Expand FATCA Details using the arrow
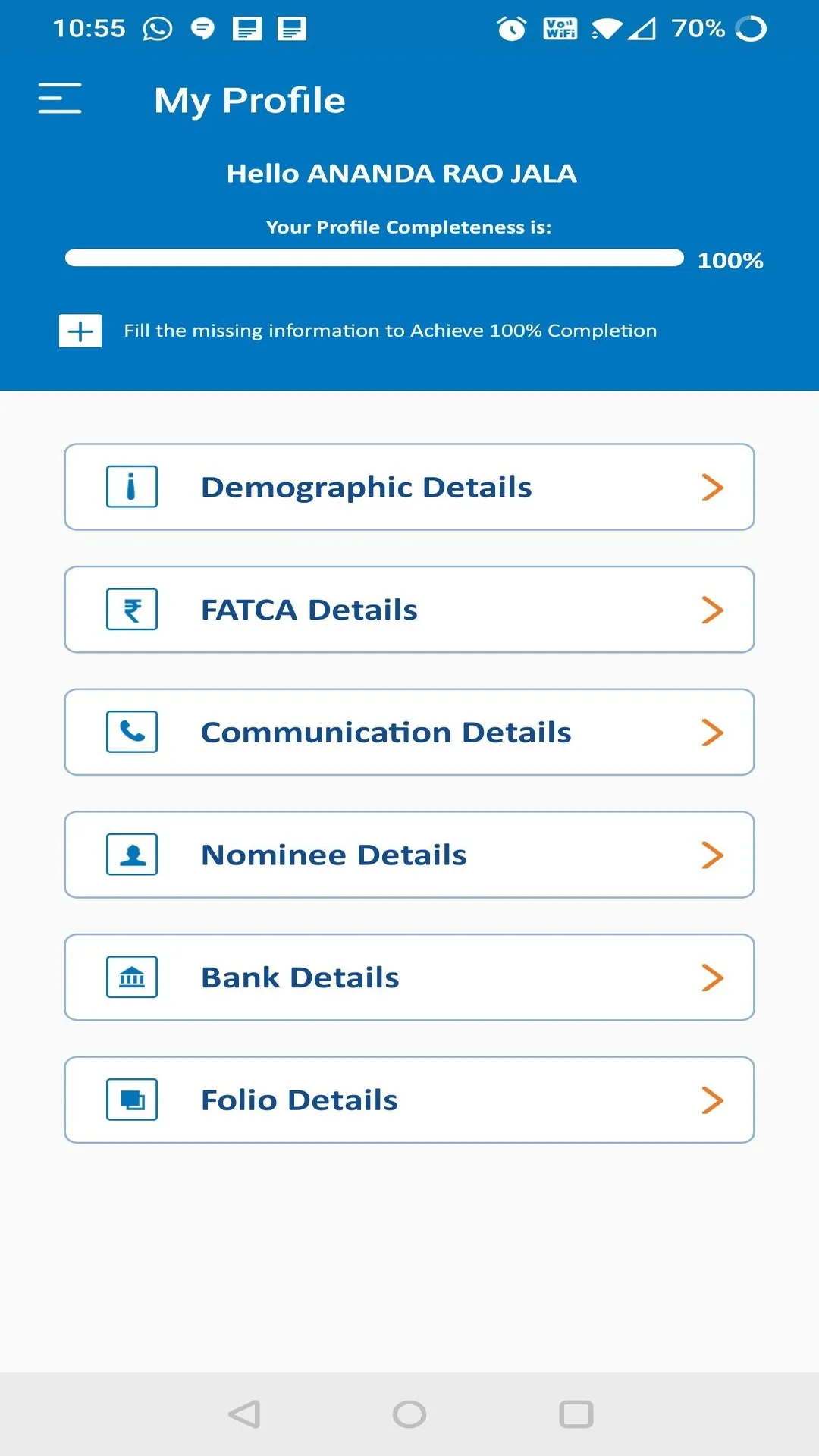 pos(713,609)
